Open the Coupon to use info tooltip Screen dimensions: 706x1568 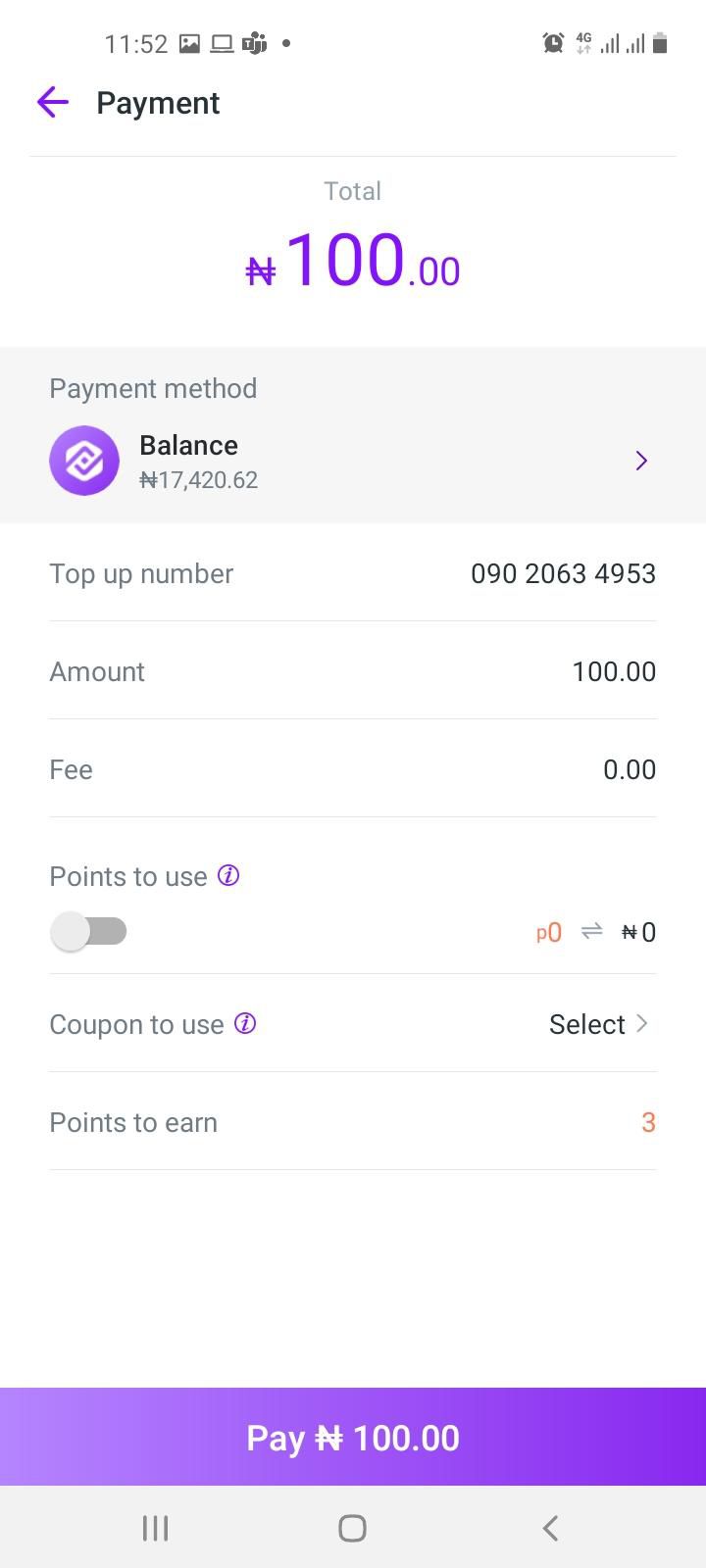click(x=246, y=1023)
